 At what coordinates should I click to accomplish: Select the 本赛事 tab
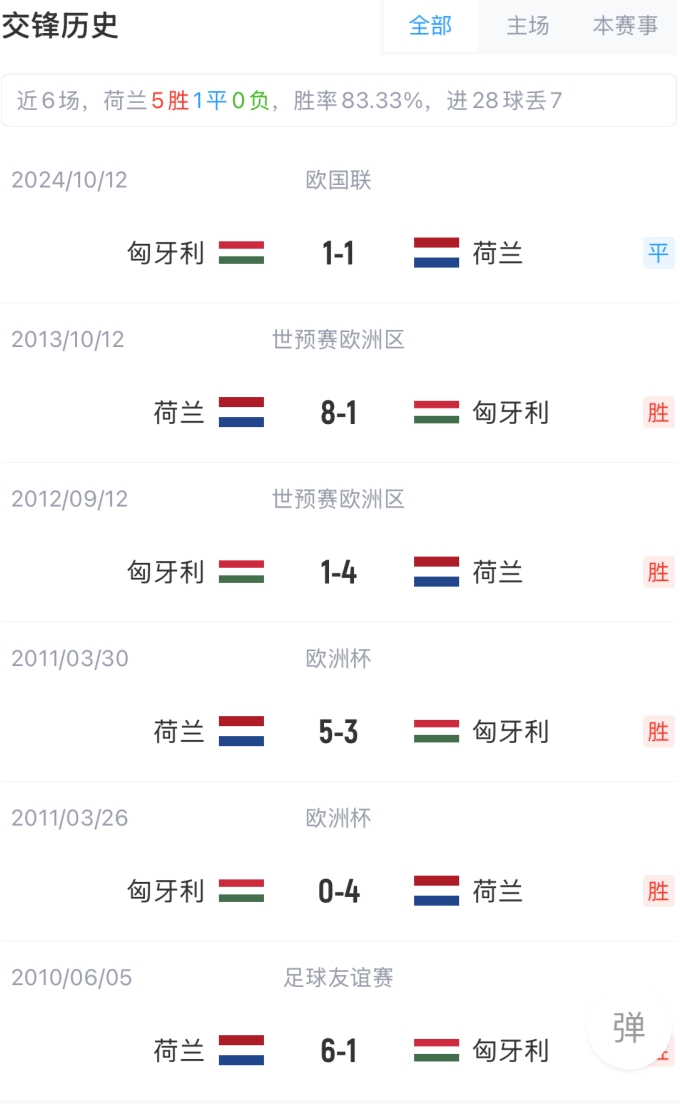tap(625, 26)
